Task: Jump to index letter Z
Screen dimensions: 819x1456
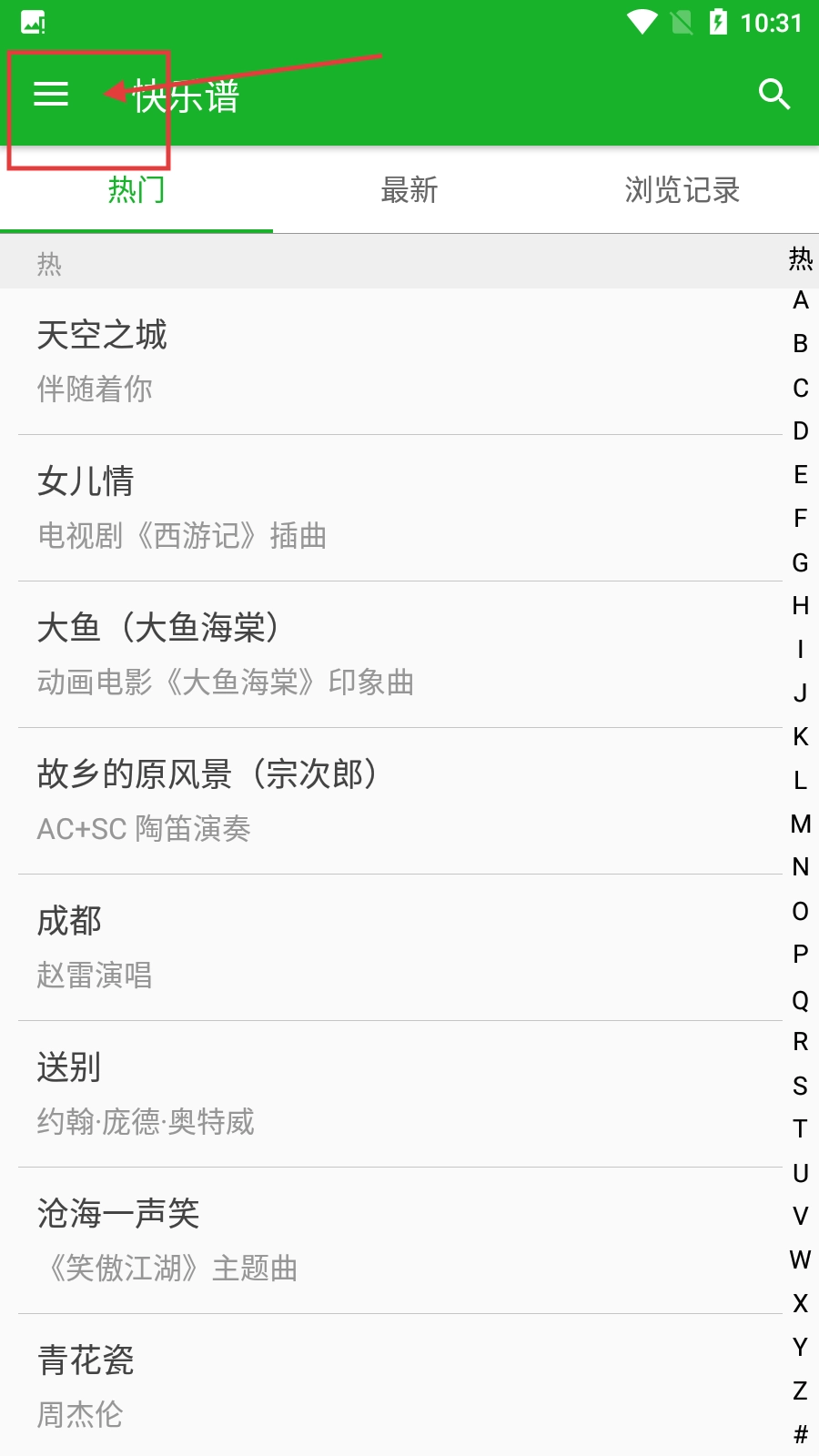Action: tap(801, 1390)
